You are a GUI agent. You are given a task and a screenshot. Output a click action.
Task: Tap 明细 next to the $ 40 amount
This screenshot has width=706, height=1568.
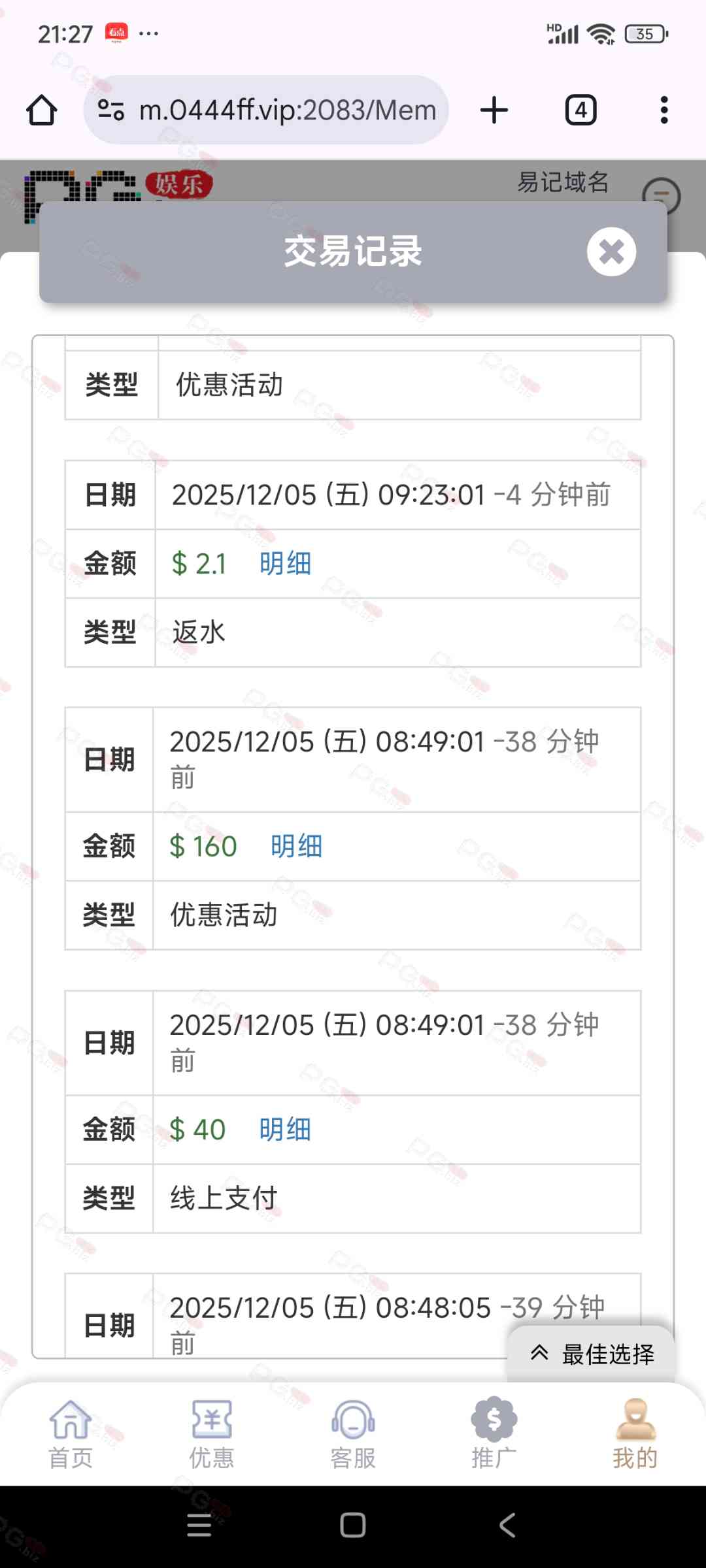[285, 1130]
